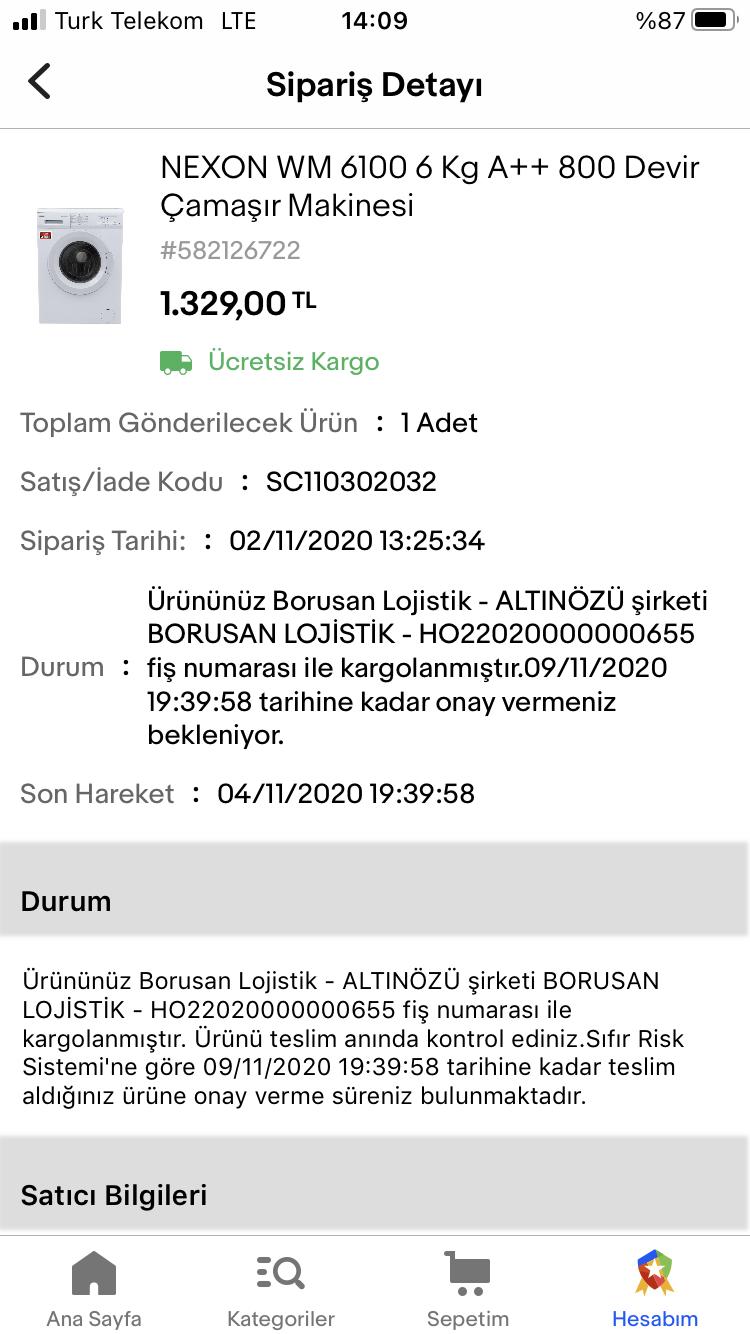This screenshot has height=1334, width=750.
Task: Select the Hesabım tab
Action: 655,1289
